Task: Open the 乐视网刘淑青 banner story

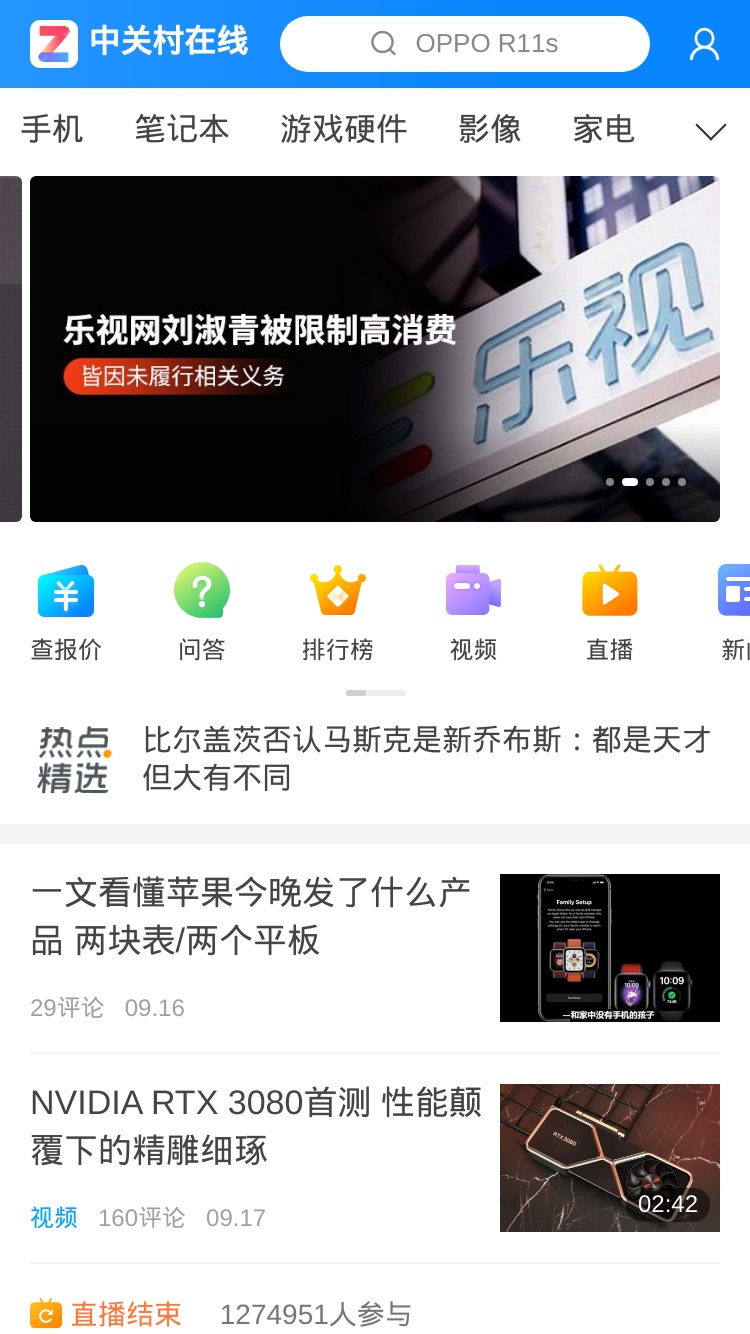Action: point(375,349)
